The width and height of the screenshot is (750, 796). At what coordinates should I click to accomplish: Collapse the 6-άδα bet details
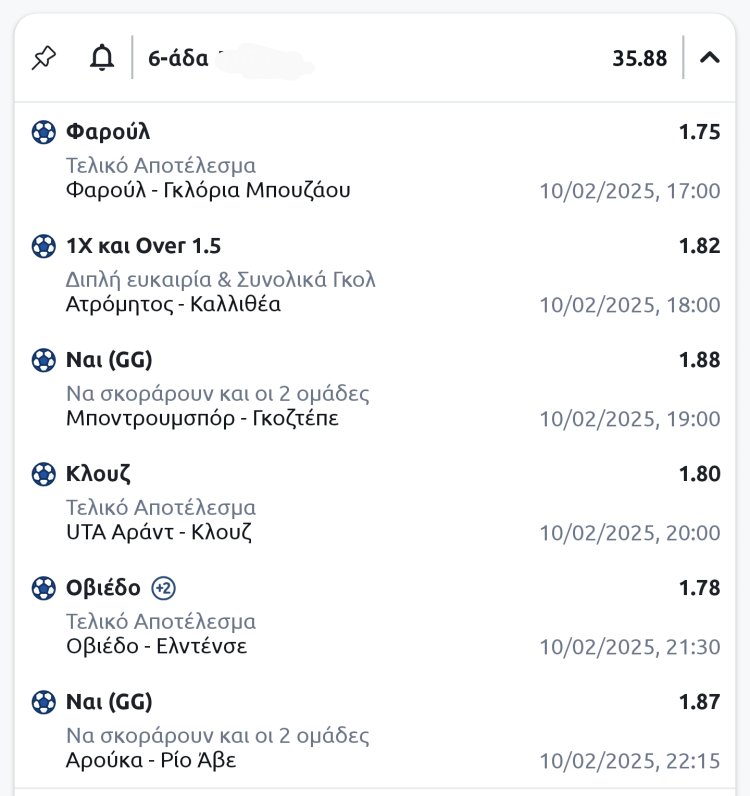tap(710, 58)
